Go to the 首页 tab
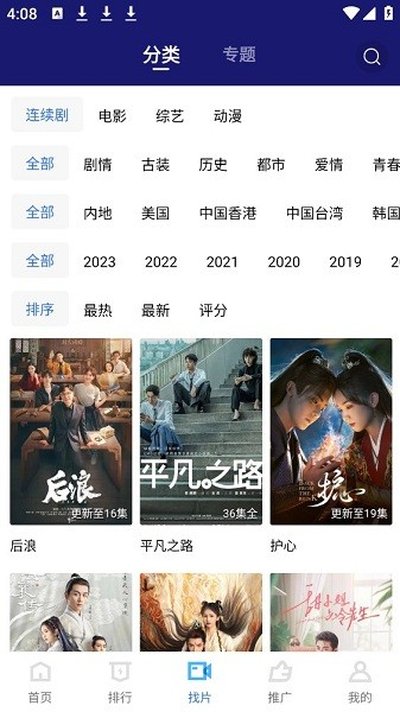The image size is (400, 712). tap(40, 682)
